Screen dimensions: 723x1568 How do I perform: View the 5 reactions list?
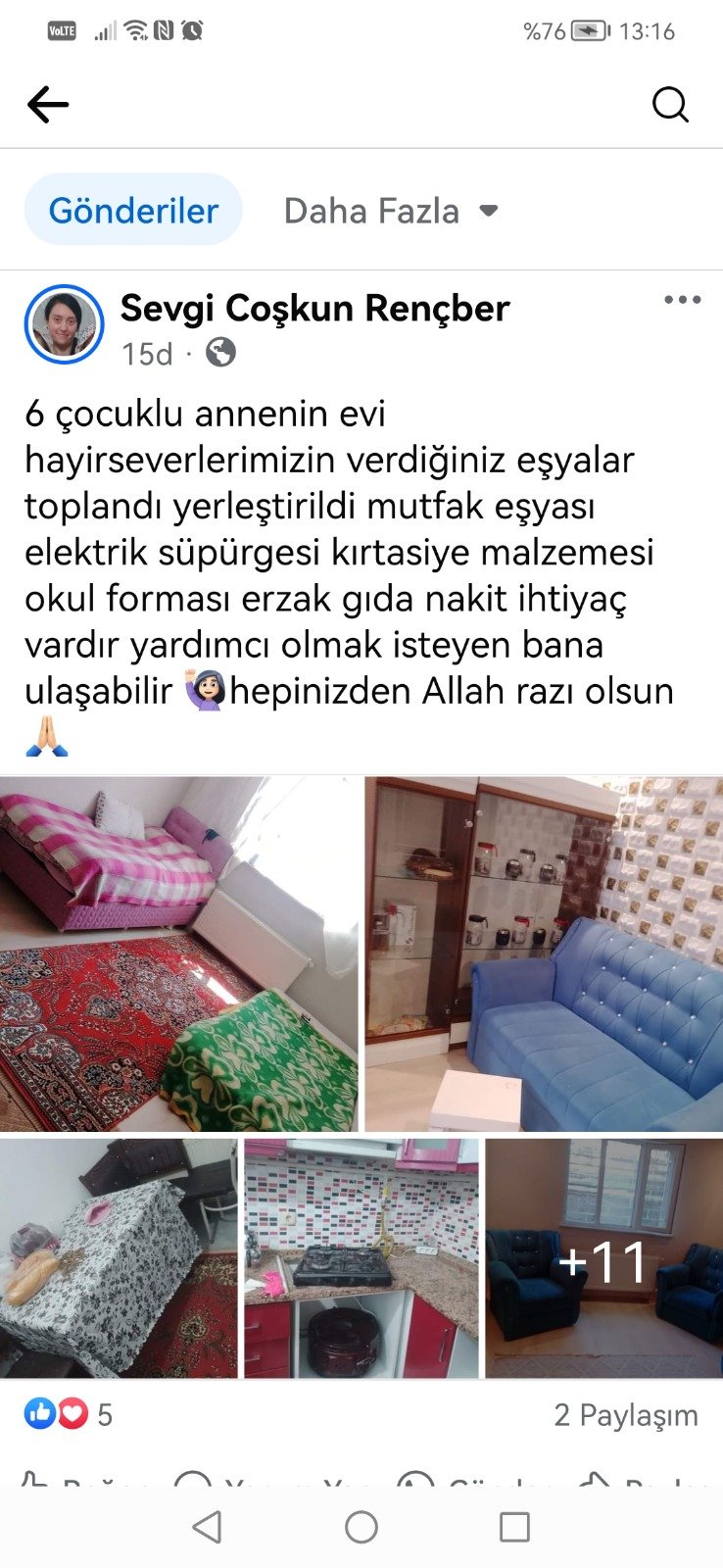[x=69, y=1414]
